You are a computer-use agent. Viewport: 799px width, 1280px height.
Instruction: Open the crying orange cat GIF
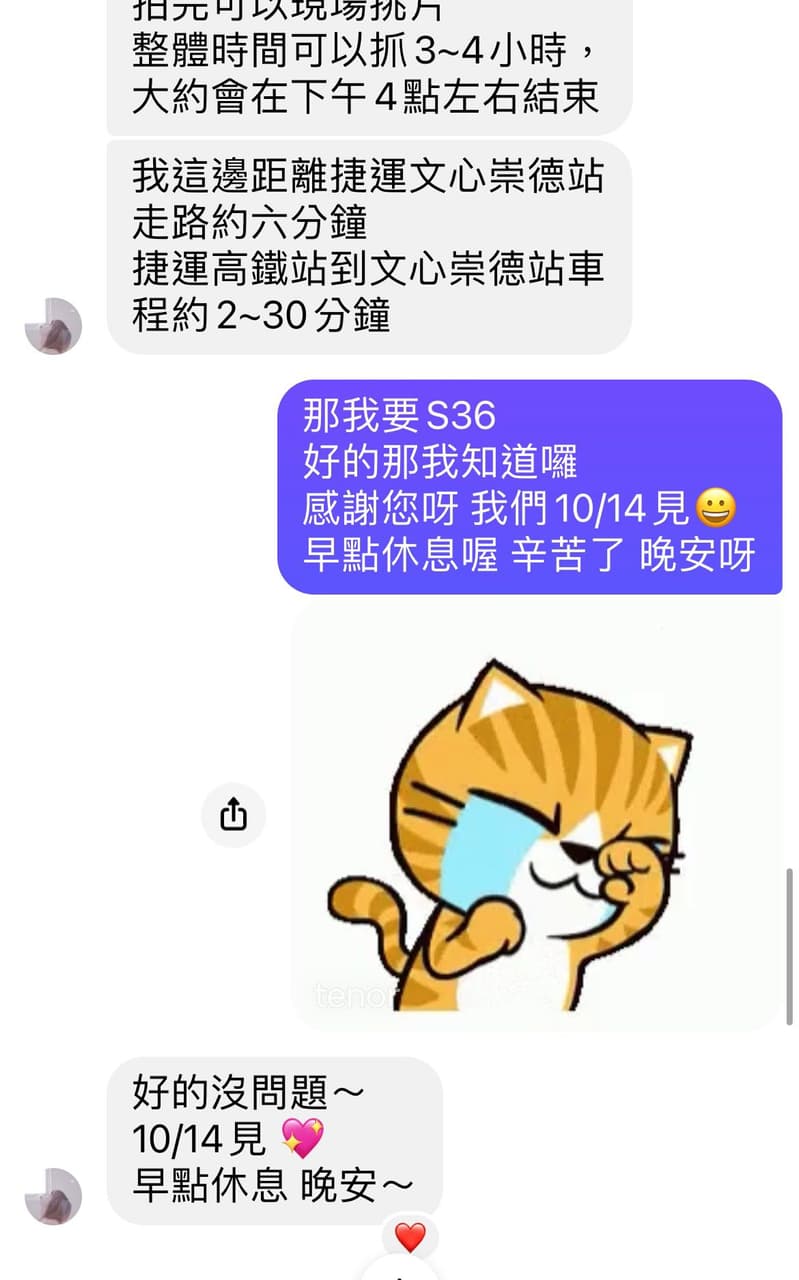(x=535, y=815)
